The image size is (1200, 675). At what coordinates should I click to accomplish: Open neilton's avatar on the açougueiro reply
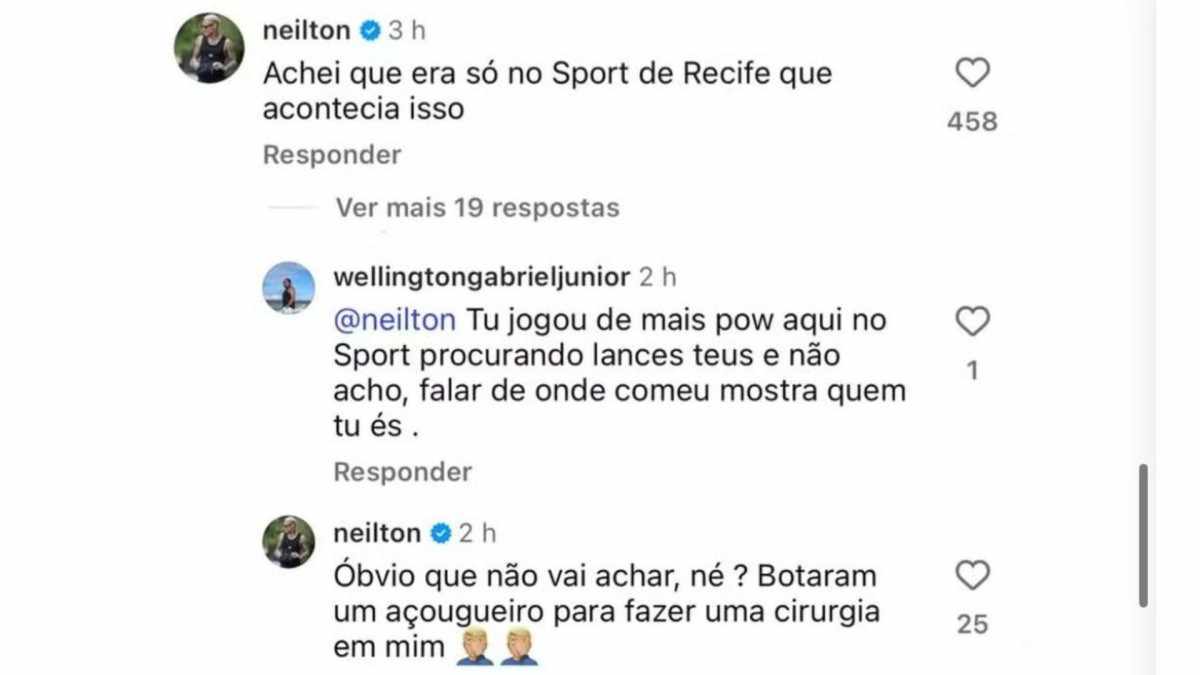point(288,542)
